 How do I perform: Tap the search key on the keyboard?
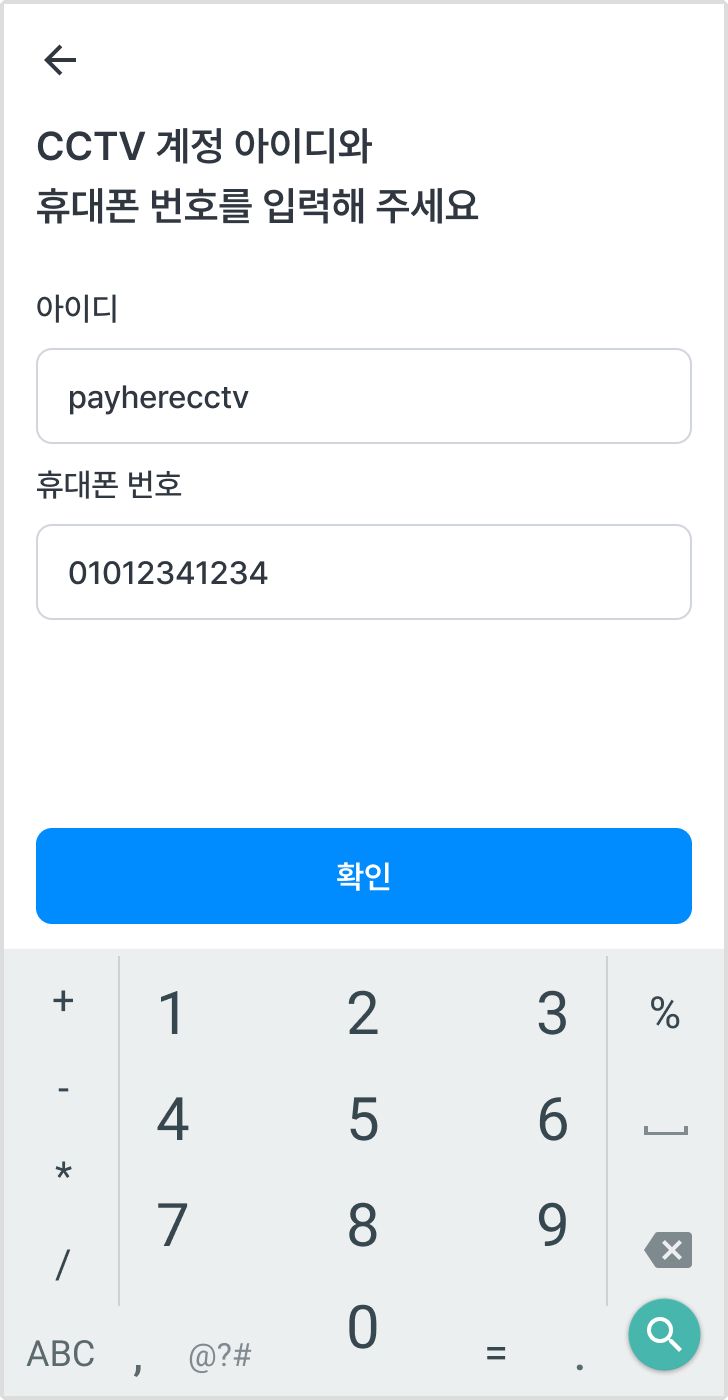(664, 1334)
